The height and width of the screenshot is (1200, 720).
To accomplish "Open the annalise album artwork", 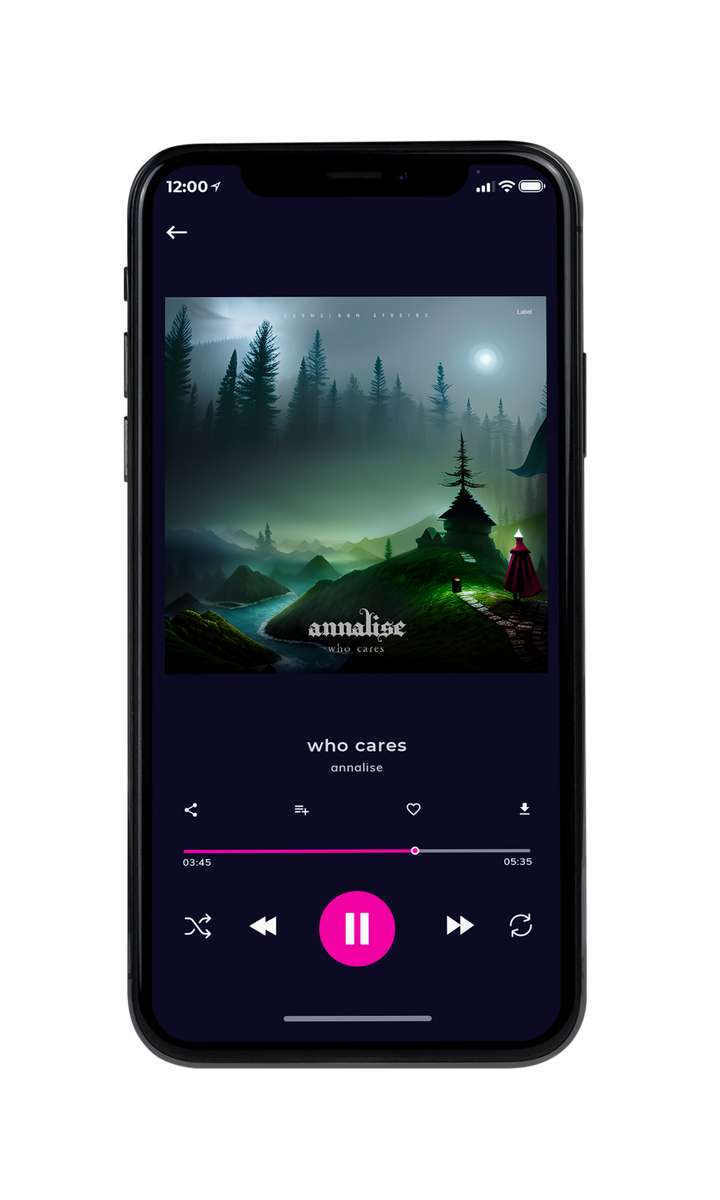I will tap(356, 485).
